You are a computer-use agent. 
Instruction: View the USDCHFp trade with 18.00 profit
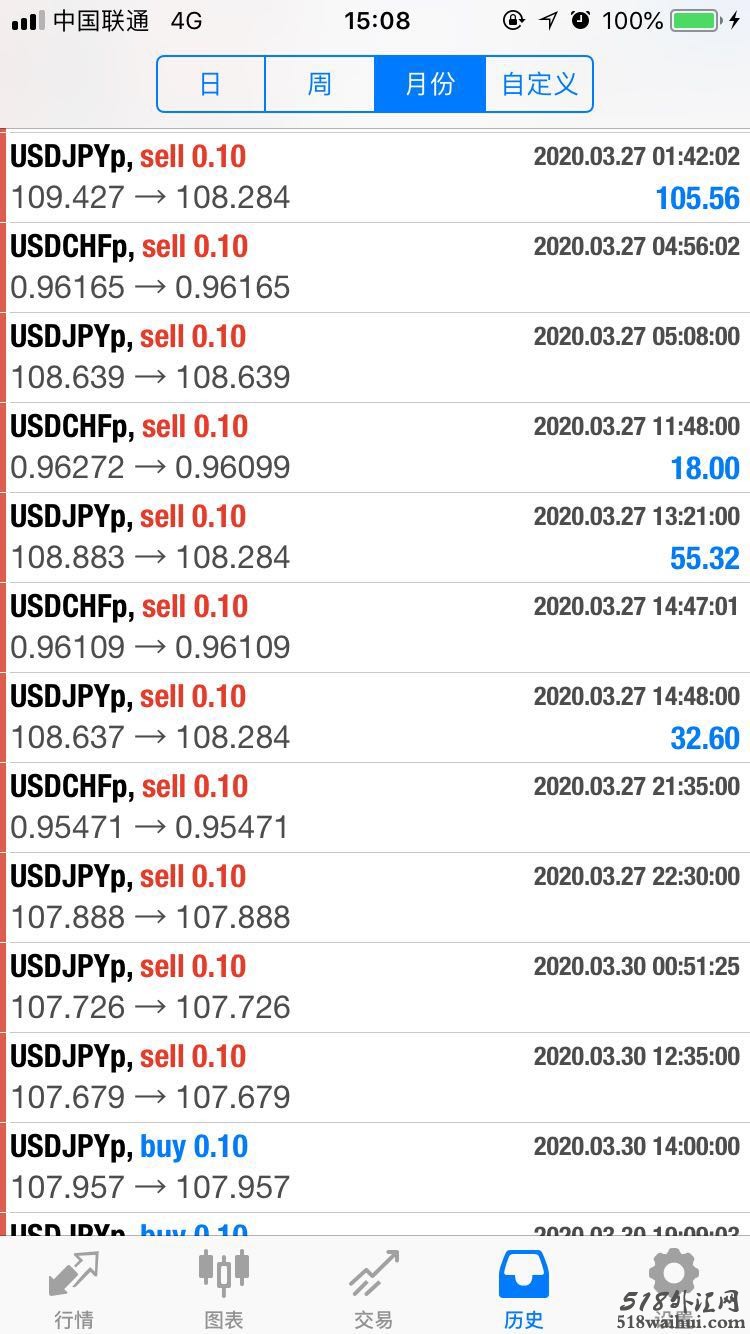click(375, 447)
